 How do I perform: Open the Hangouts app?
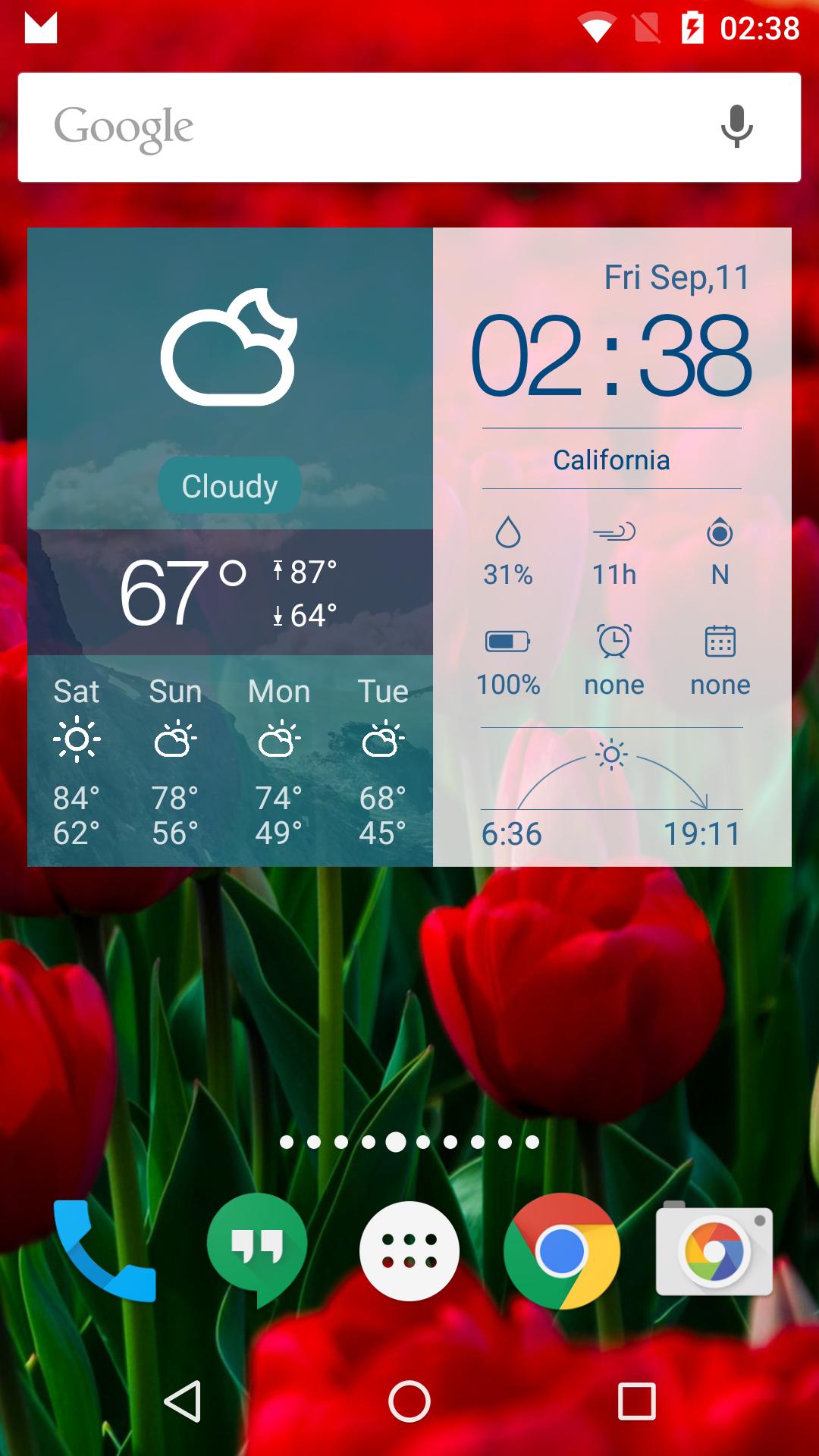[255, 1251]
